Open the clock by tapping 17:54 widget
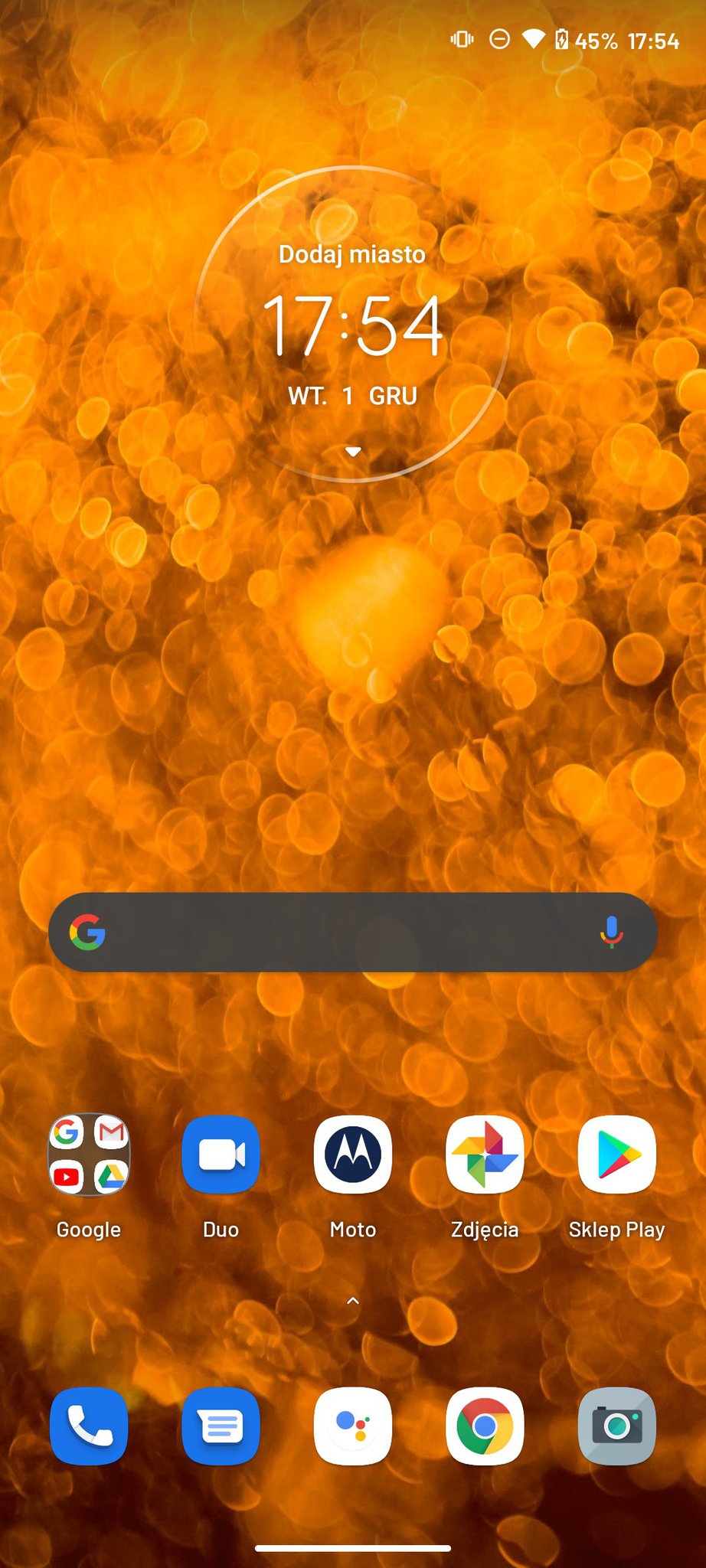The image size is (706, 1568). point(352,327)
